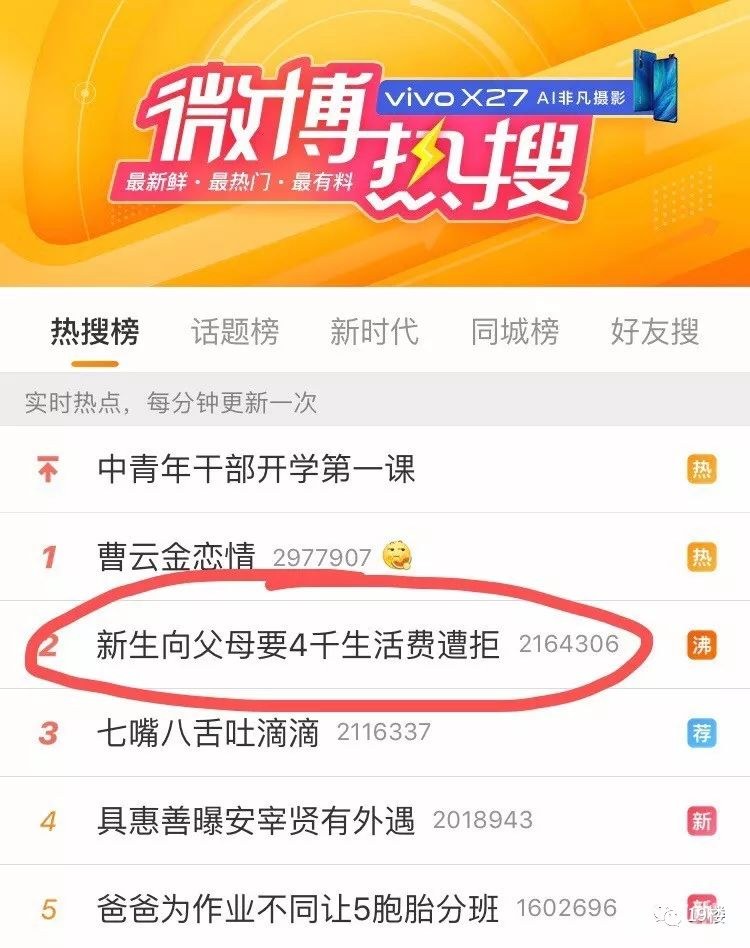
Task: Open pinned topic 中青年干部开学第一课
Action: 256,470
